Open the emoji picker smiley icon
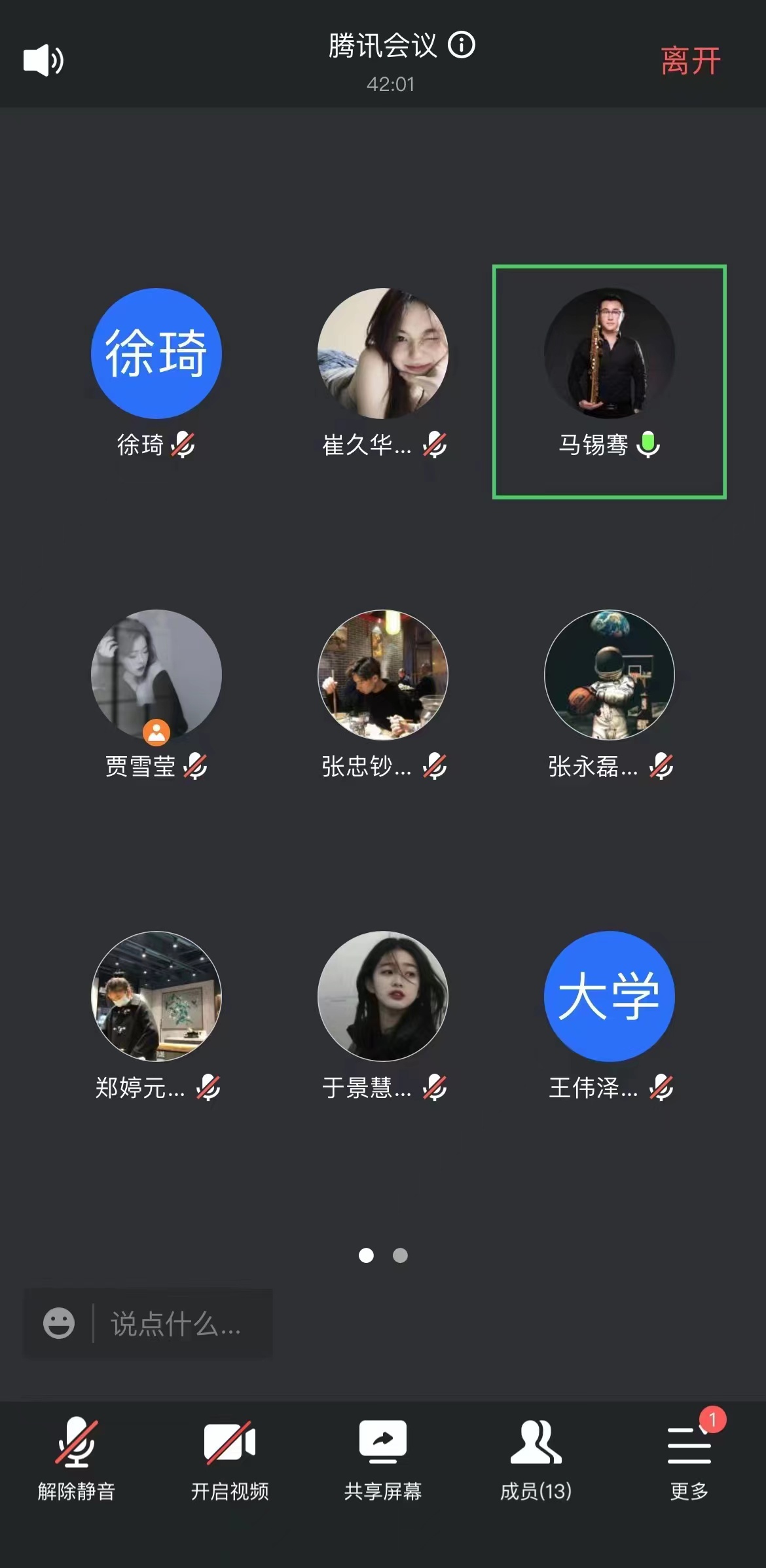766x1568 pixels. point(59,1323)
